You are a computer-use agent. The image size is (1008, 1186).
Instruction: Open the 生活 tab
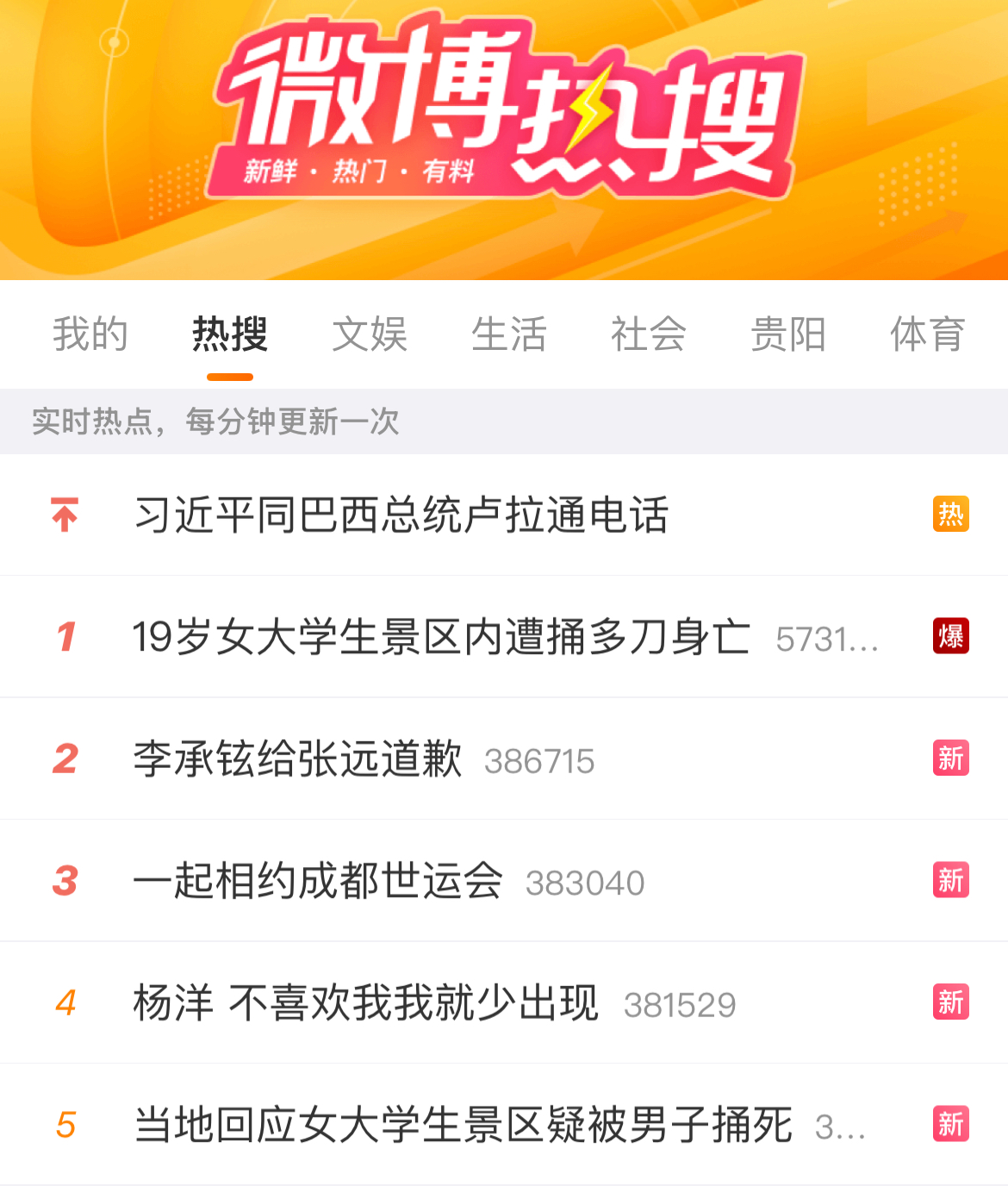[509, 334]
